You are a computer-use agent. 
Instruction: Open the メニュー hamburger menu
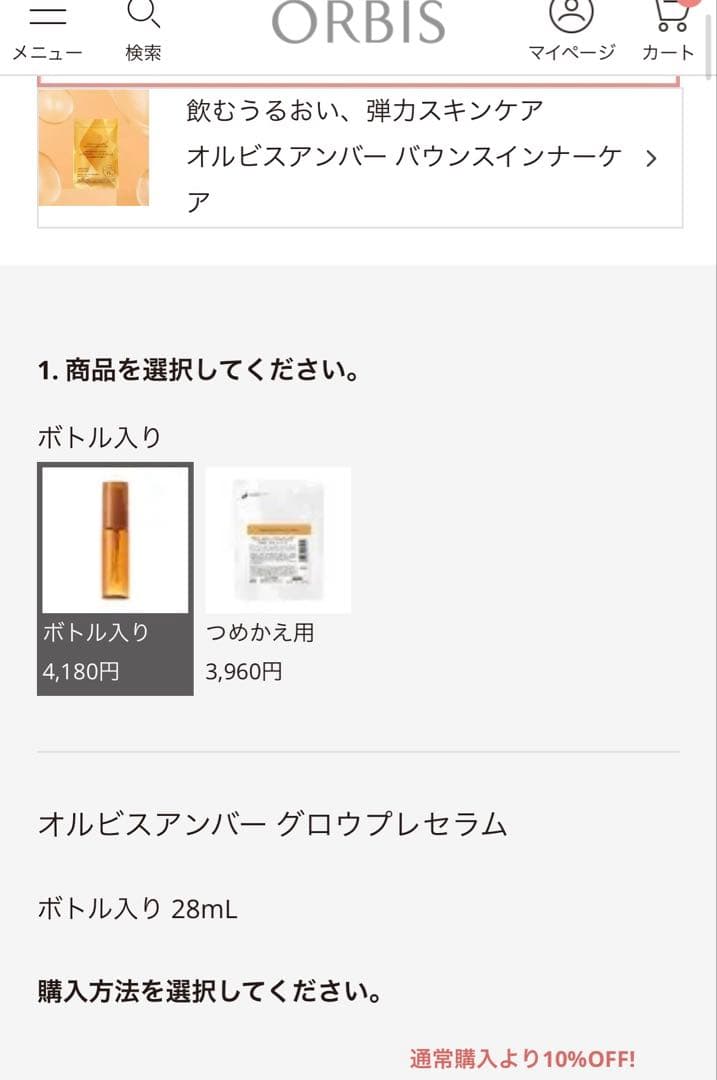pyautogui.click(x=47, y=30)
